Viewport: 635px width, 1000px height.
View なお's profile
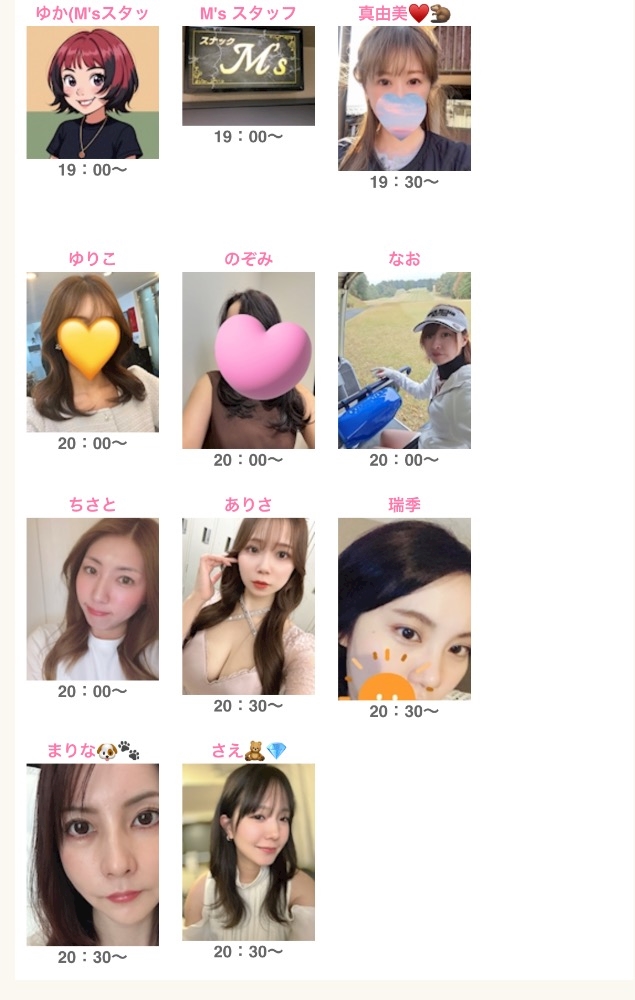click(x=404, y=360)
